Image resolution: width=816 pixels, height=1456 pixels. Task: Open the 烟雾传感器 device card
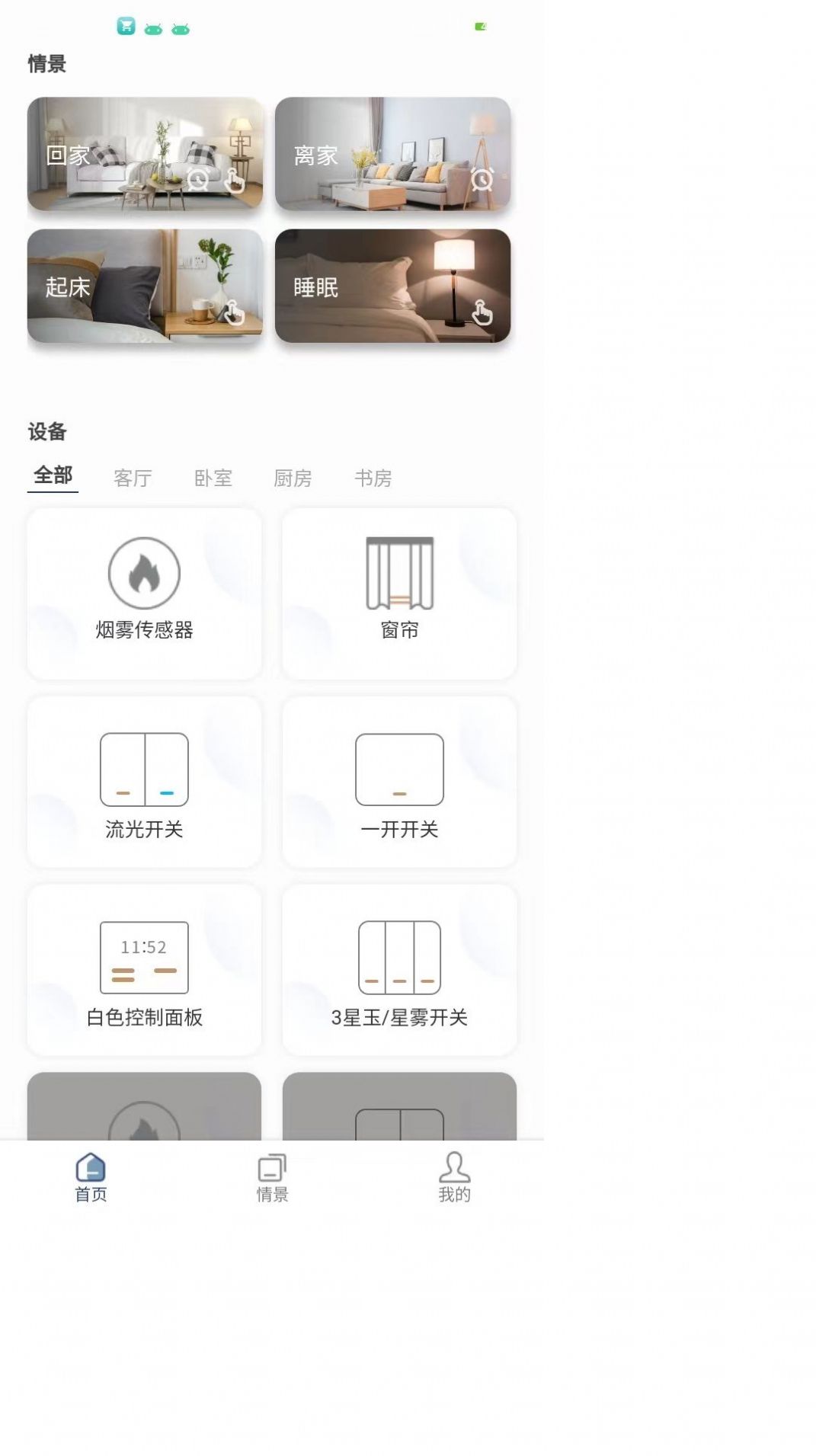pyautogui.click(x=144, y=594)
